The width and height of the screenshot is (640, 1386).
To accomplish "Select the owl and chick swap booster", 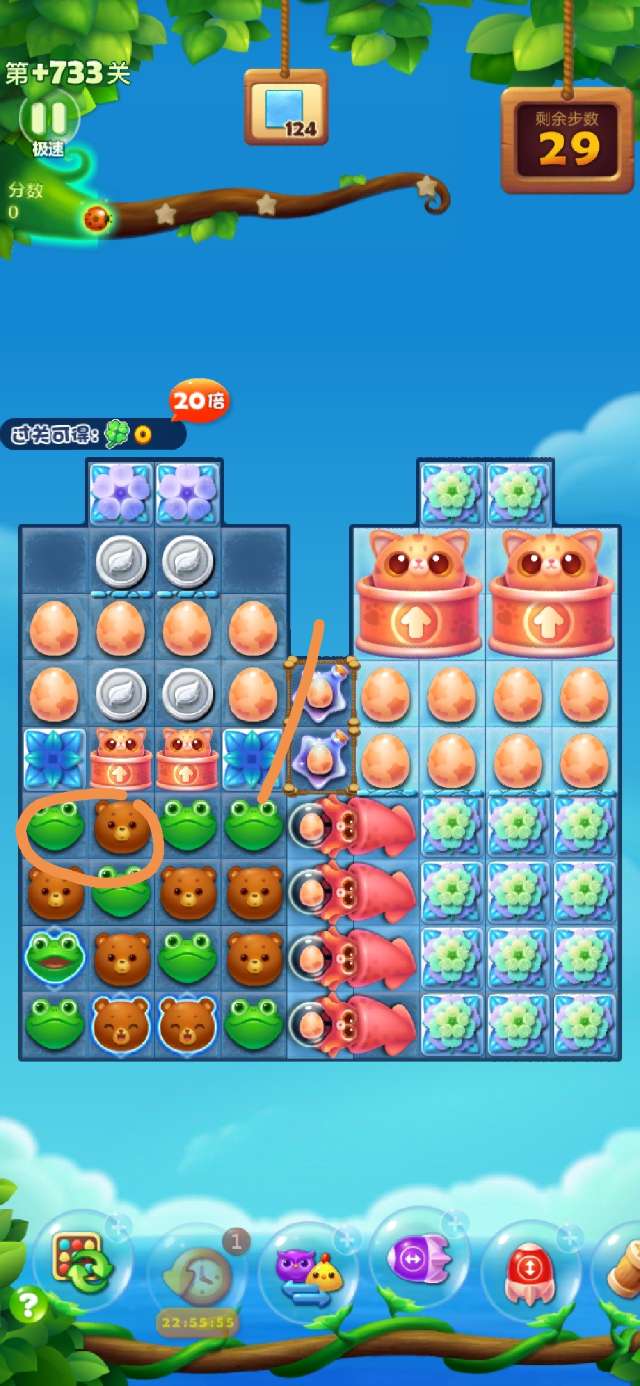I will 309,1270.
